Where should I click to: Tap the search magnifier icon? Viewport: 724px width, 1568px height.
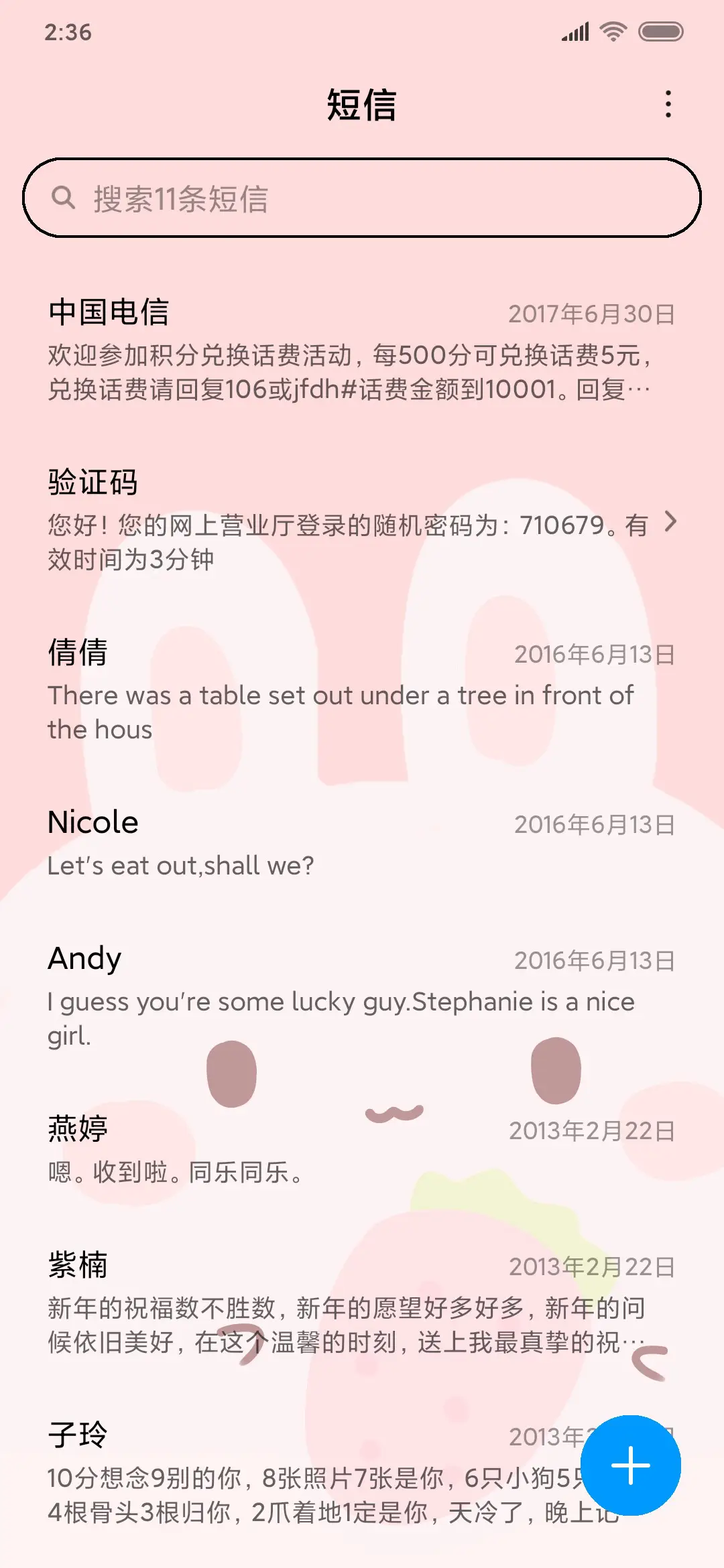coord(64,196)
